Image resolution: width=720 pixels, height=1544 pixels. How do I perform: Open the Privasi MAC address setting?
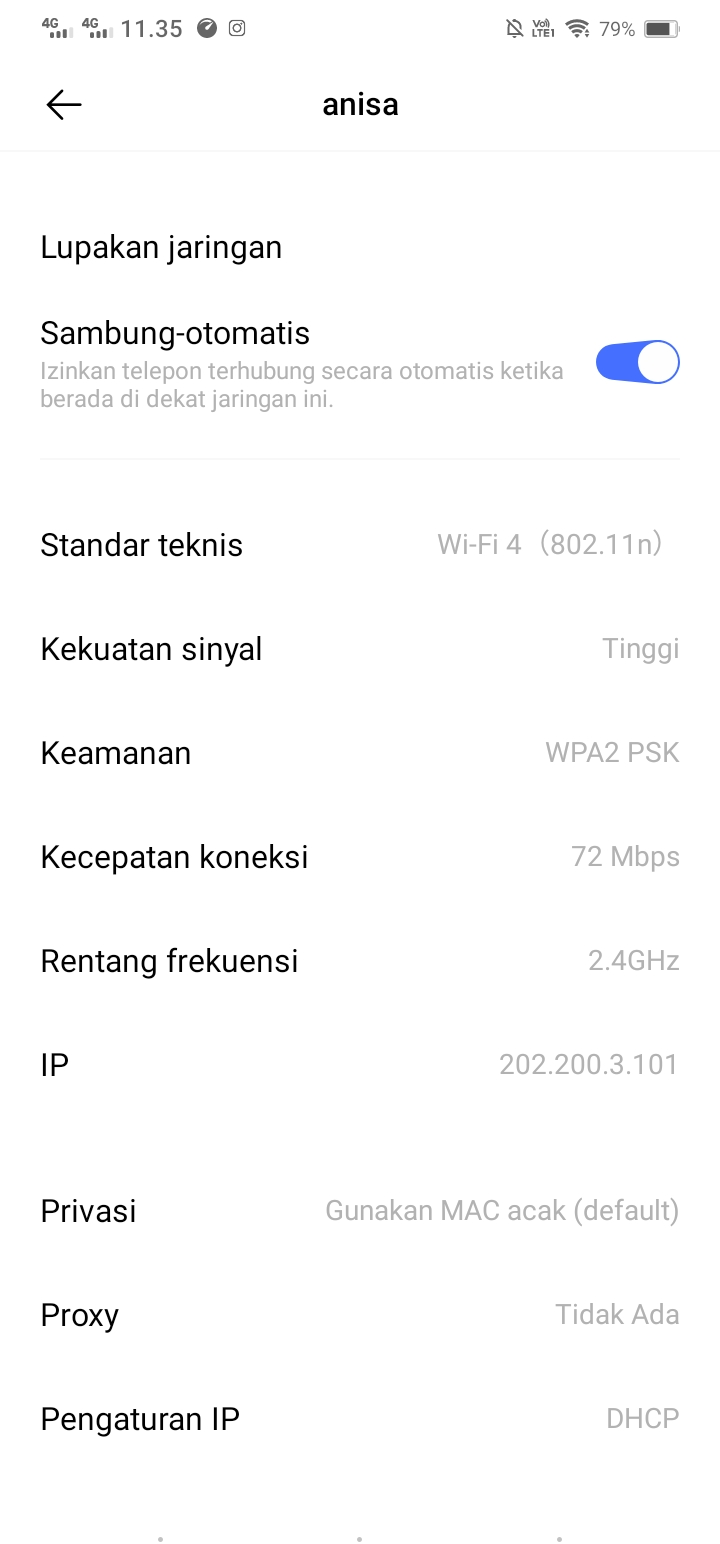click(x=360, y=1211)
